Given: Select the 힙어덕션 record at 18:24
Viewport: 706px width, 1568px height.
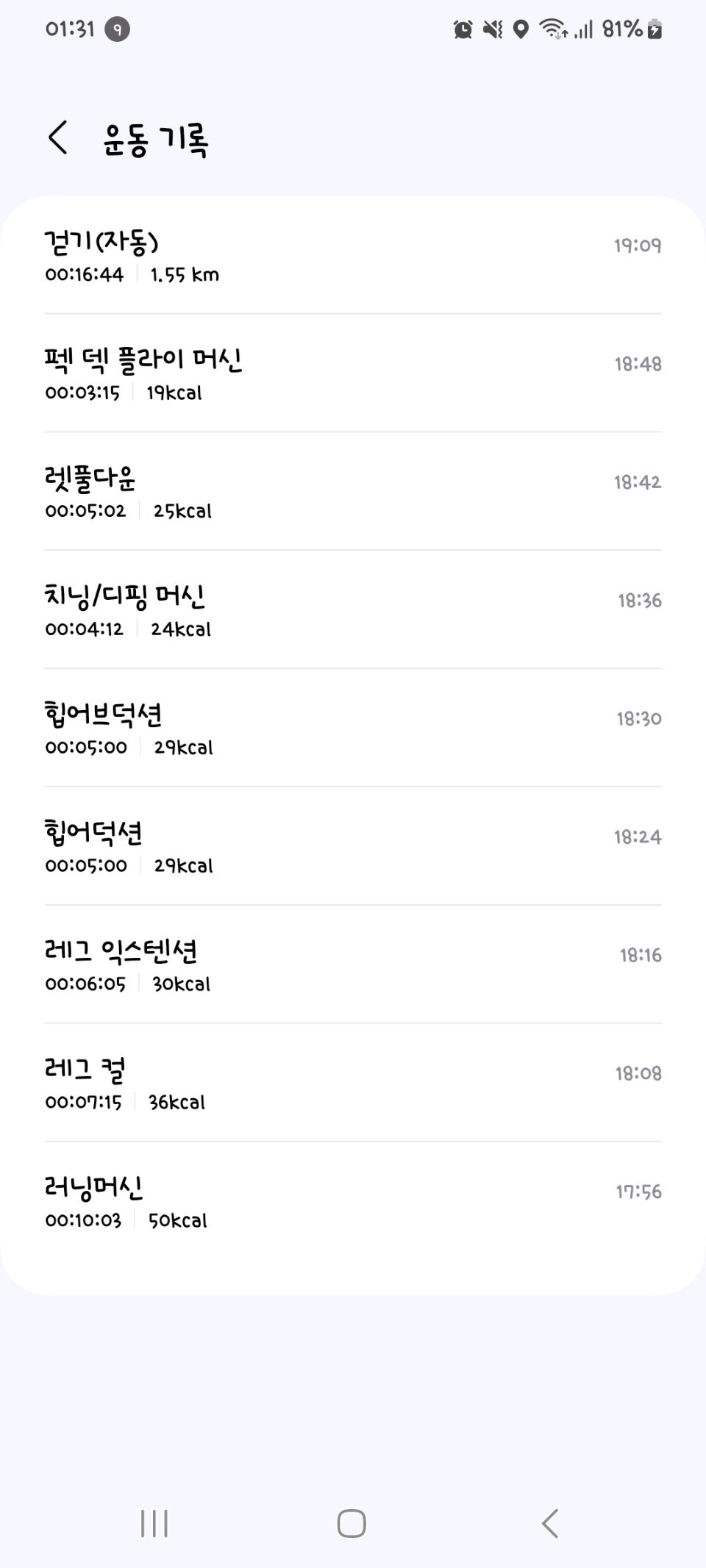Looking at the screenshot, I should (x=353, y=846).
